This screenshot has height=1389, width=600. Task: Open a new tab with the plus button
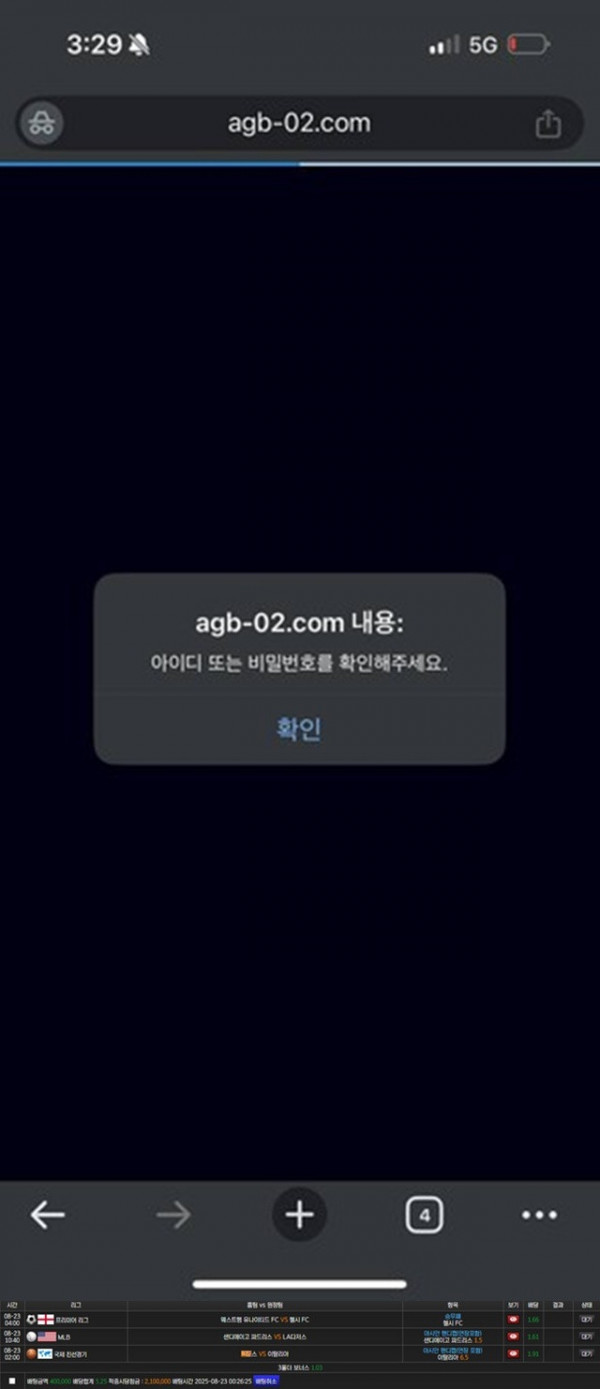(x=299, y=1215)
